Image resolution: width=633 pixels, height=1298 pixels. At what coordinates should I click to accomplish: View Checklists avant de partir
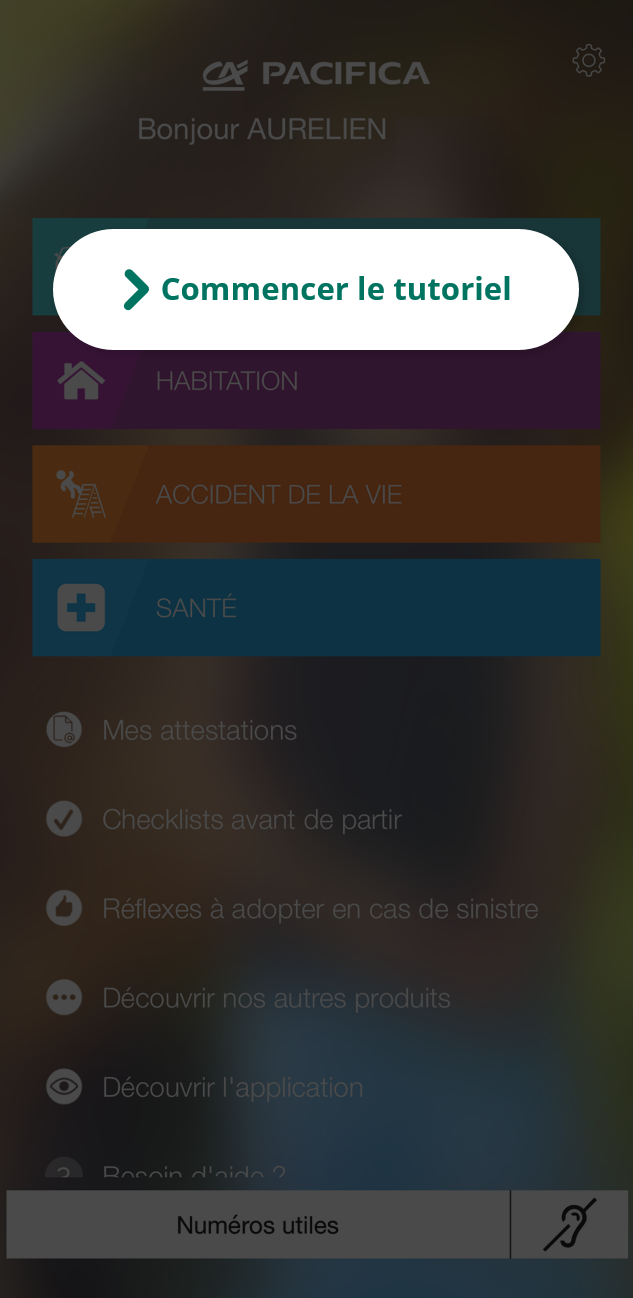tap(252, 820)
